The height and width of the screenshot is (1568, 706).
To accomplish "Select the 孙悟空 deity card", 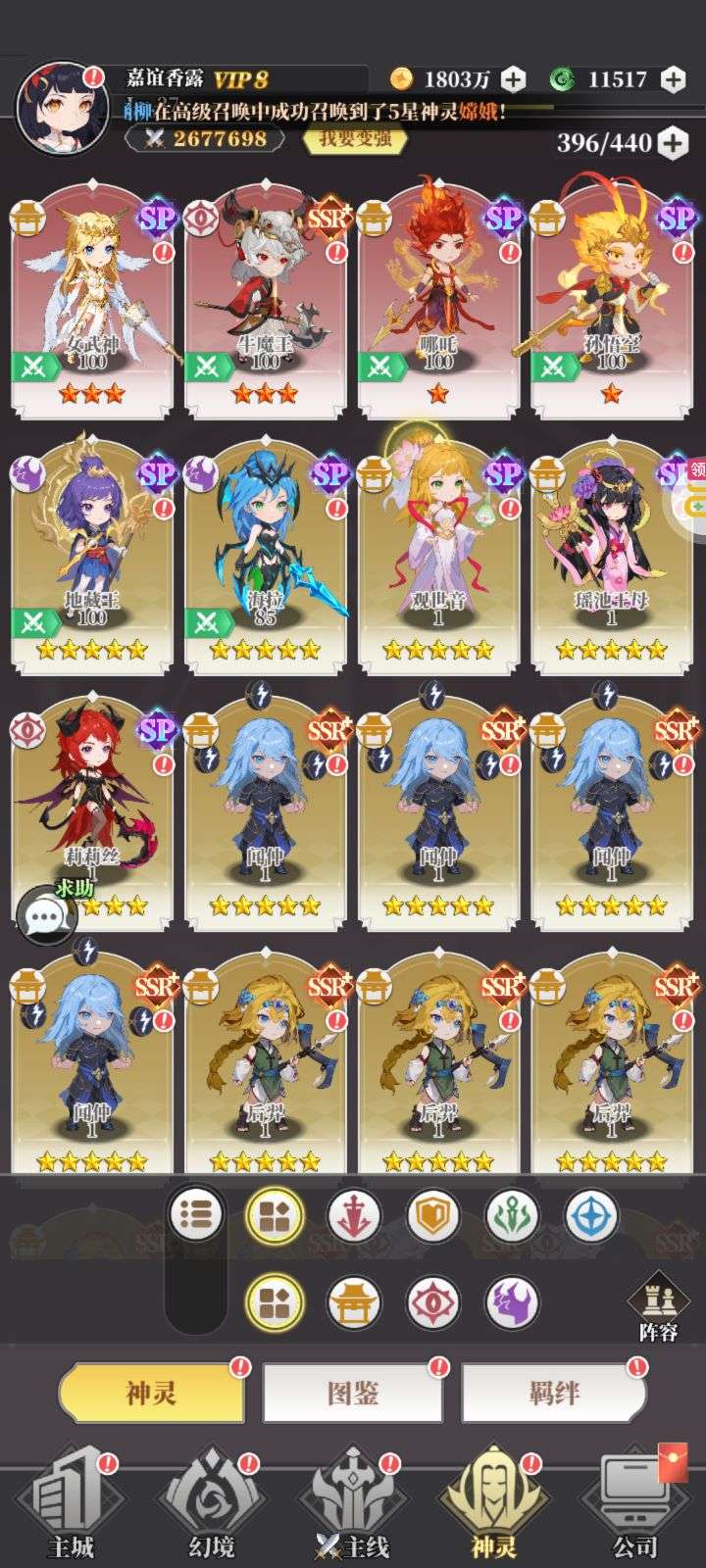I will 612,297.
